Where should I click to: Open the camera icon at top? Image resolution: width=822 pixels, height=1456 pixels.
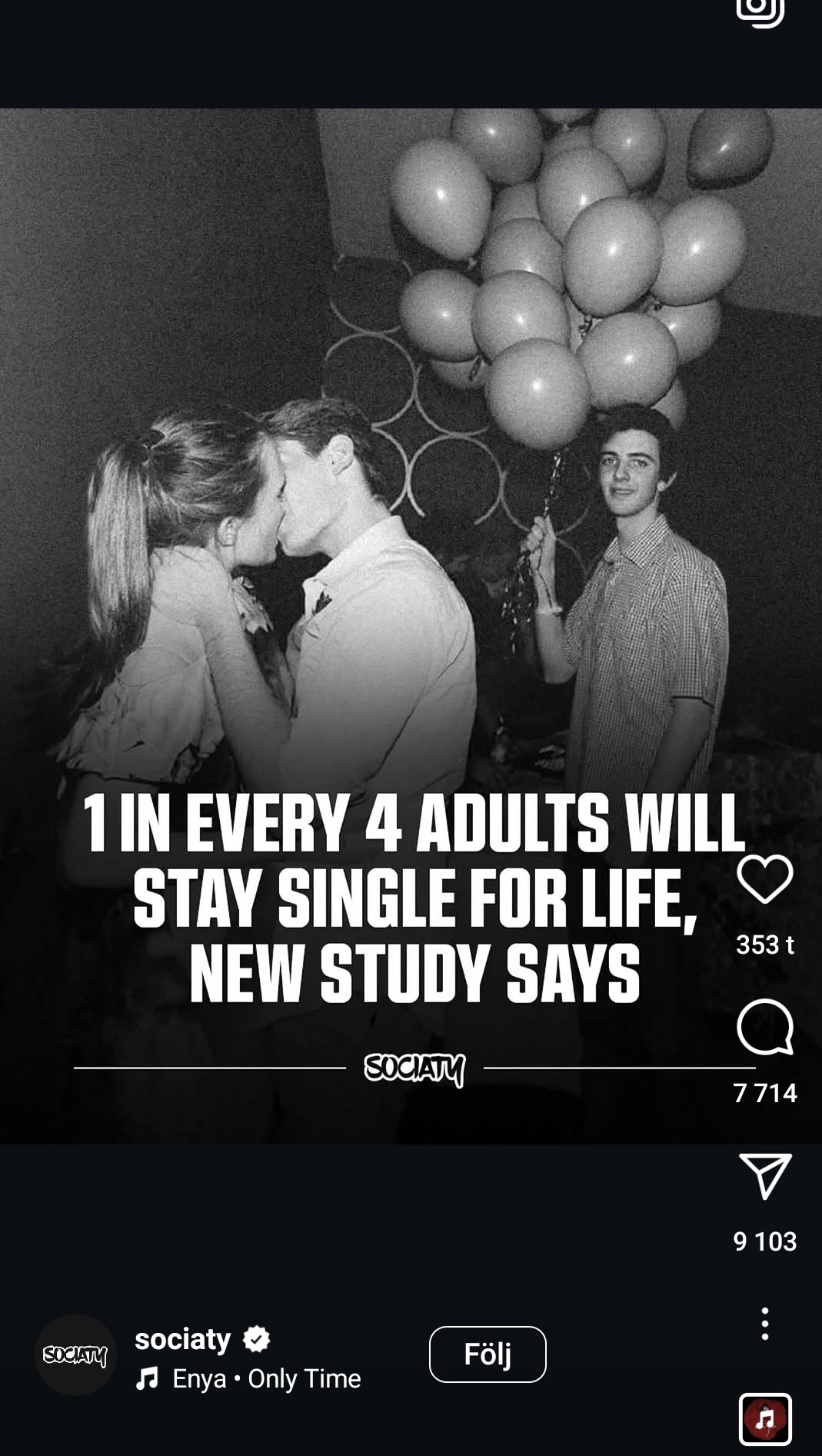760,11
